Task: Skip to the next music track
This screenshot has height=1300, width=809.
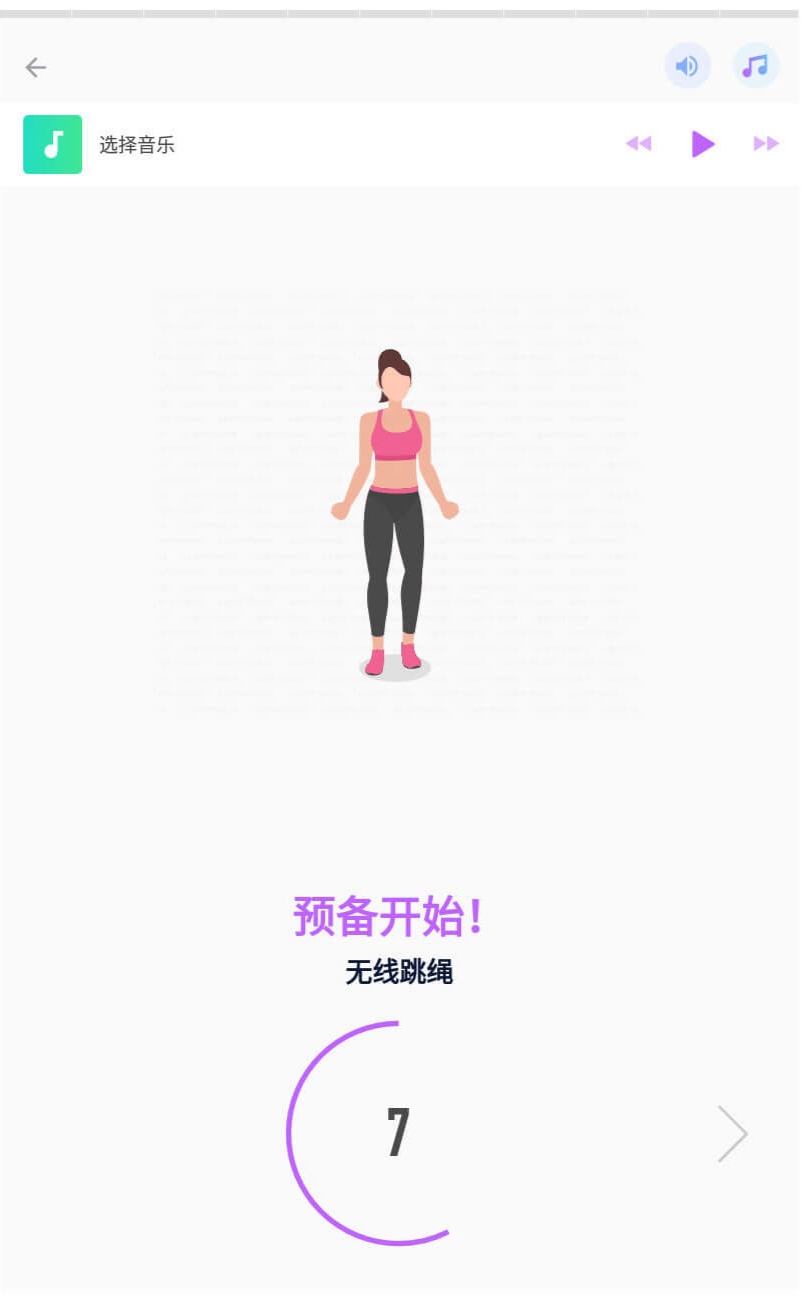Action: pos(766,143)
